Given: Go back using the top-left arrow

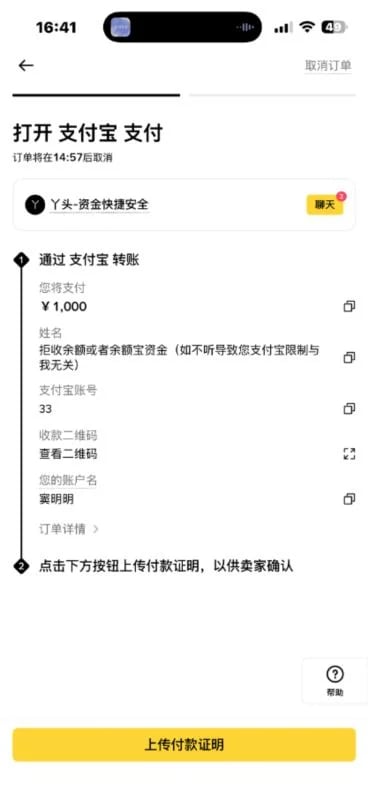Looking at the screenshot, I should [x=26, y=65].
